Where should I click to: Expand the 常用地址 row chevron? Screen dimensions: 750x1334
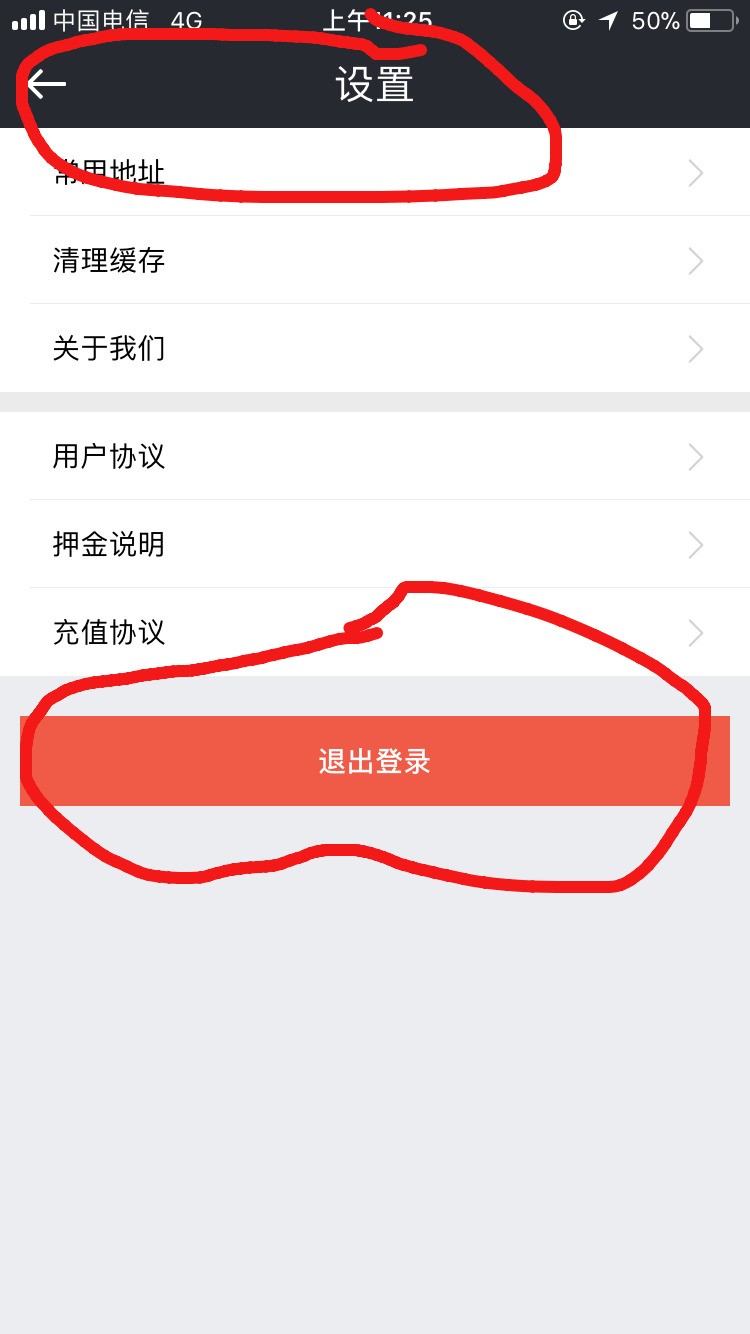[x=694, y=172]
